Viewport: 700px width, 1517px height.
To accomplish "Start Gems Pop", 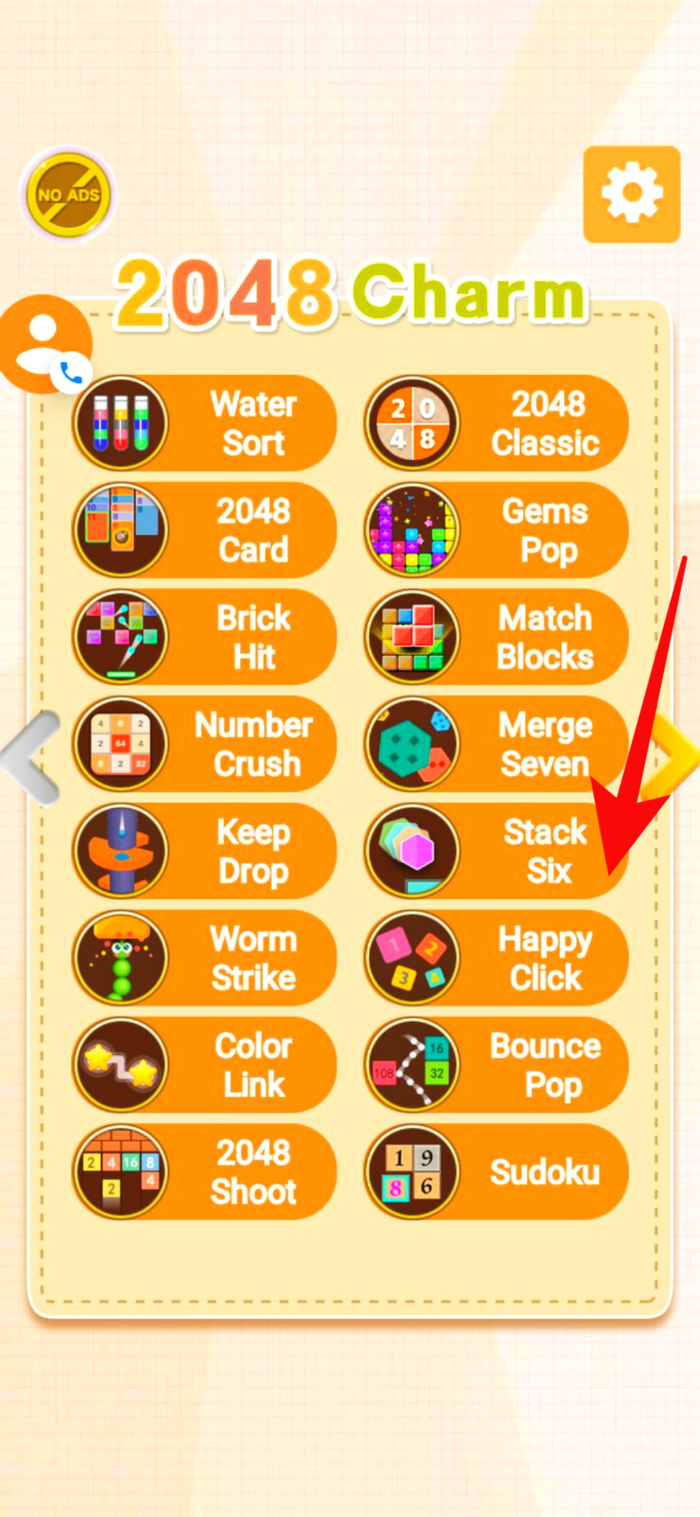I will point(496,530).
